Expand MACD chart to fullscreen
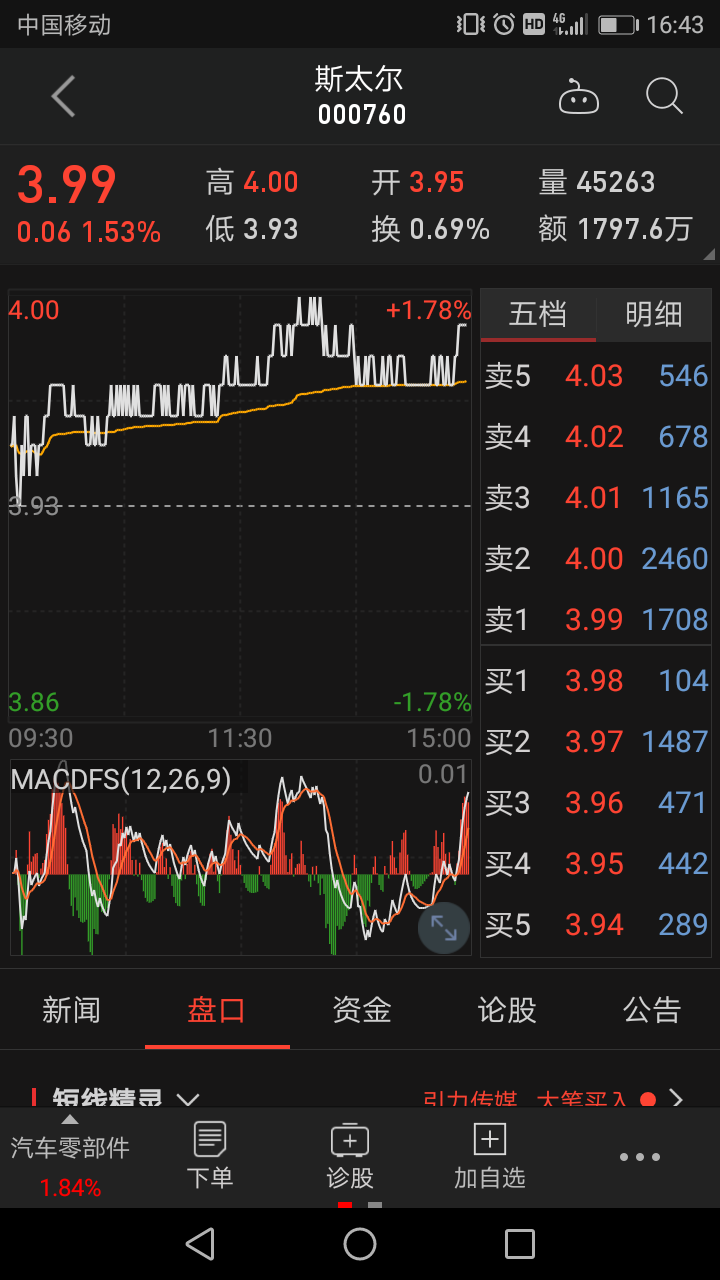 pyautogui.click(x=443, y=928)
